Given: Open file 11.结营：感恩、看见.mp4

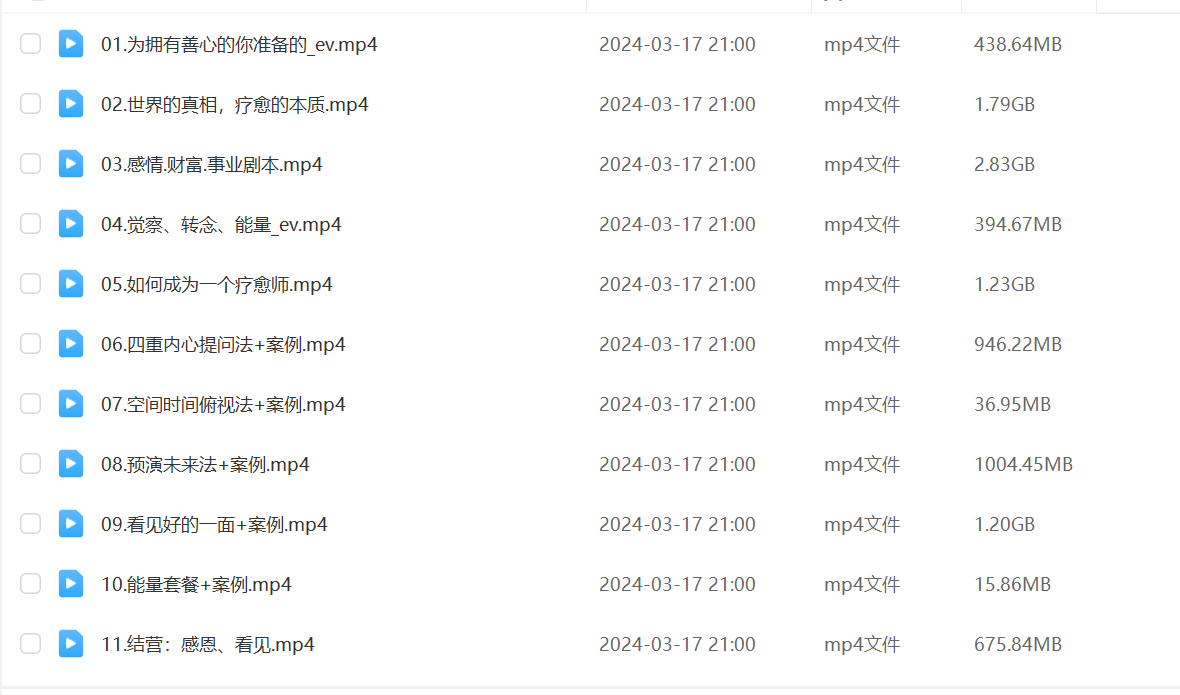Looking at the screenshot, I should [208, 644].
